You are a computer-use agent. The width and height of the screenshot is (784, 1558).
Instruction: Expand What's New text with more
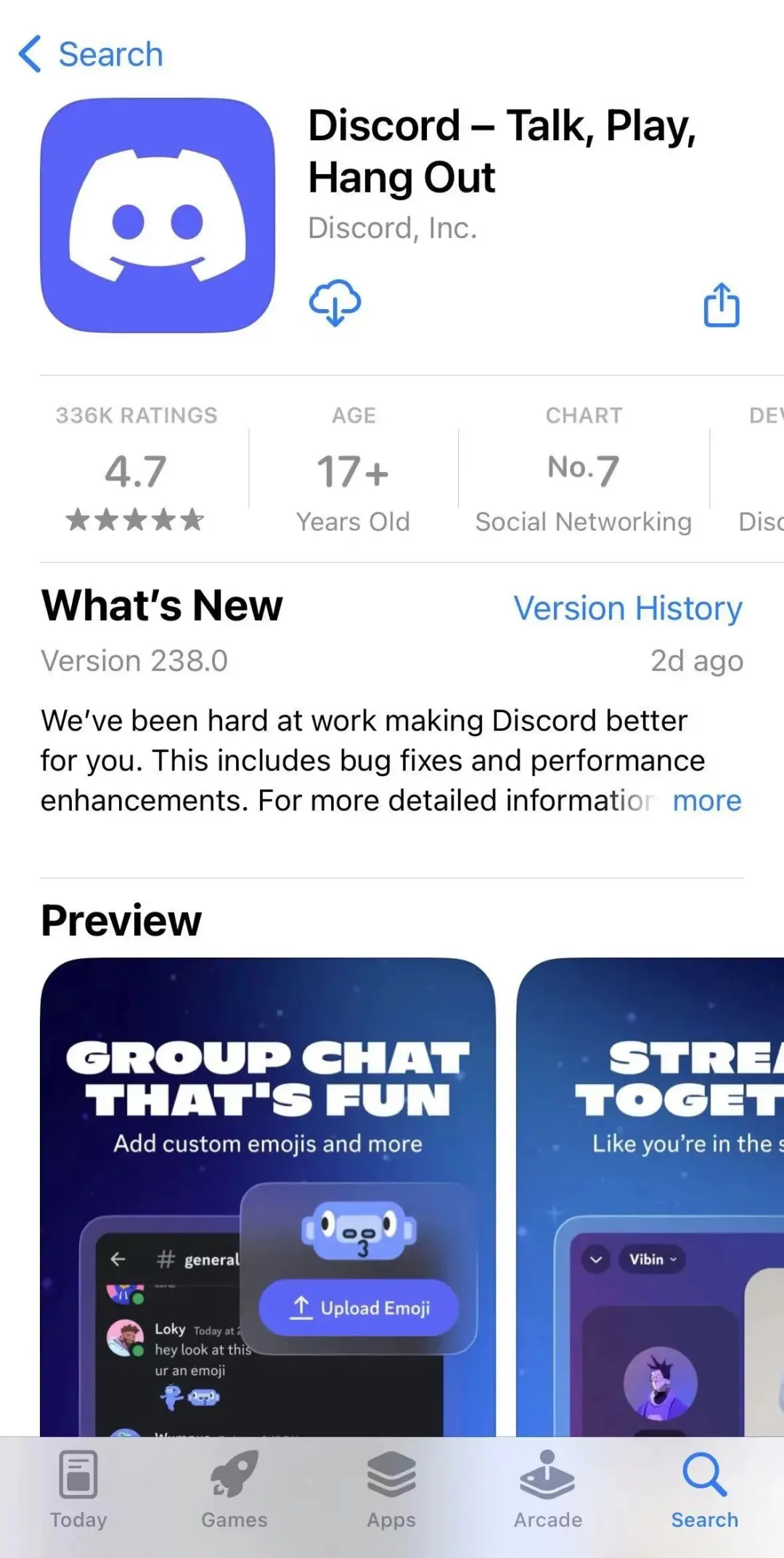(x=706, y=801)
